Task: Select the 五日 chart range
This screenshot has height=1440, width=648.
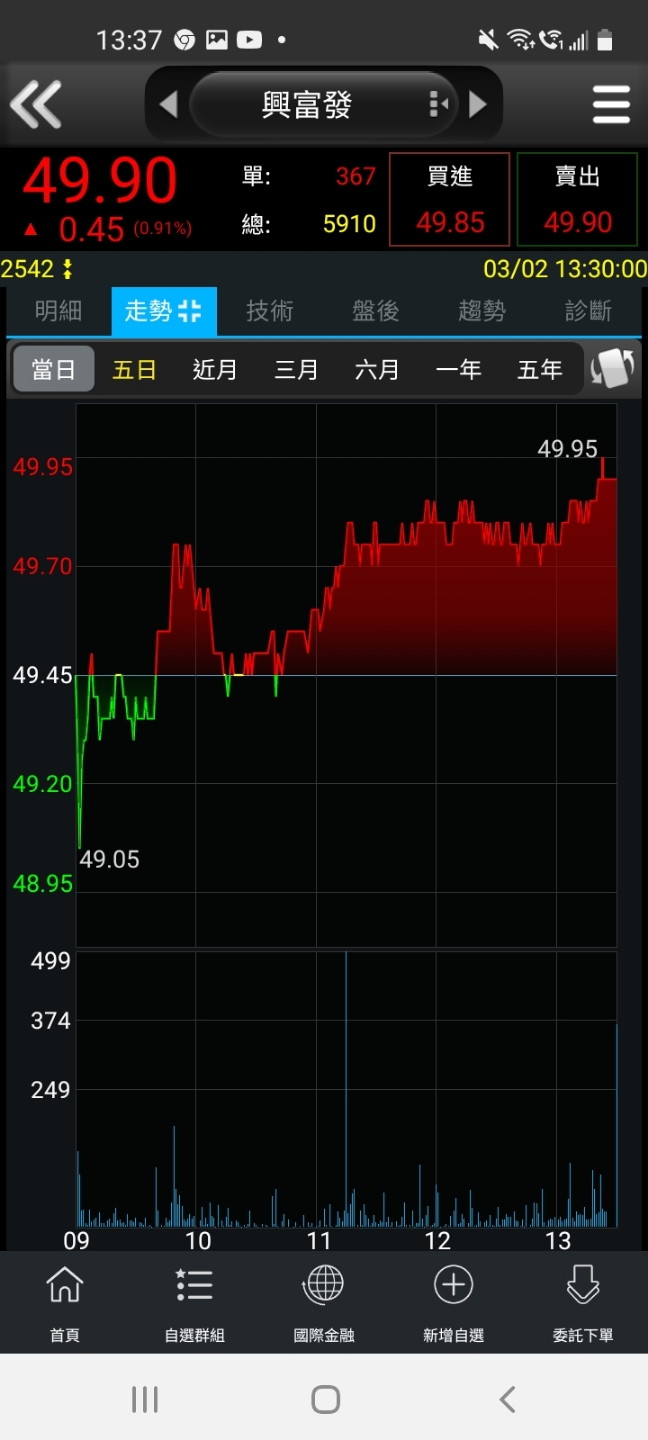Action: (134, 370)
